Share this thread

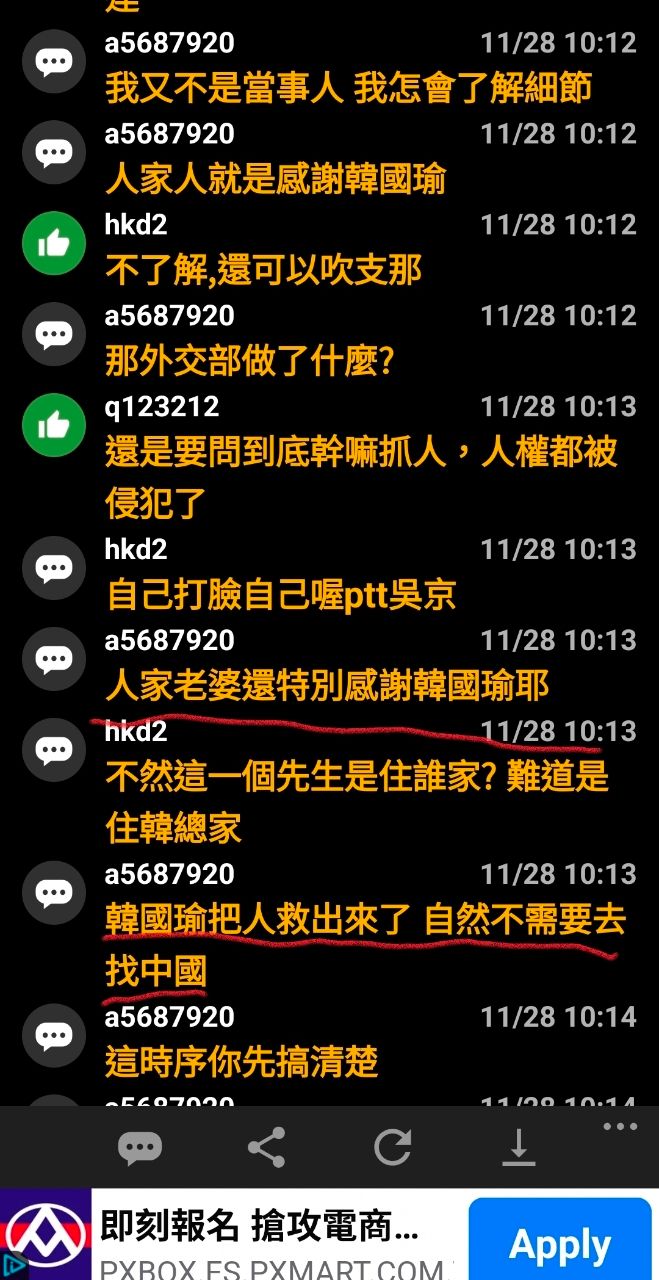[x=266, y=1147]
